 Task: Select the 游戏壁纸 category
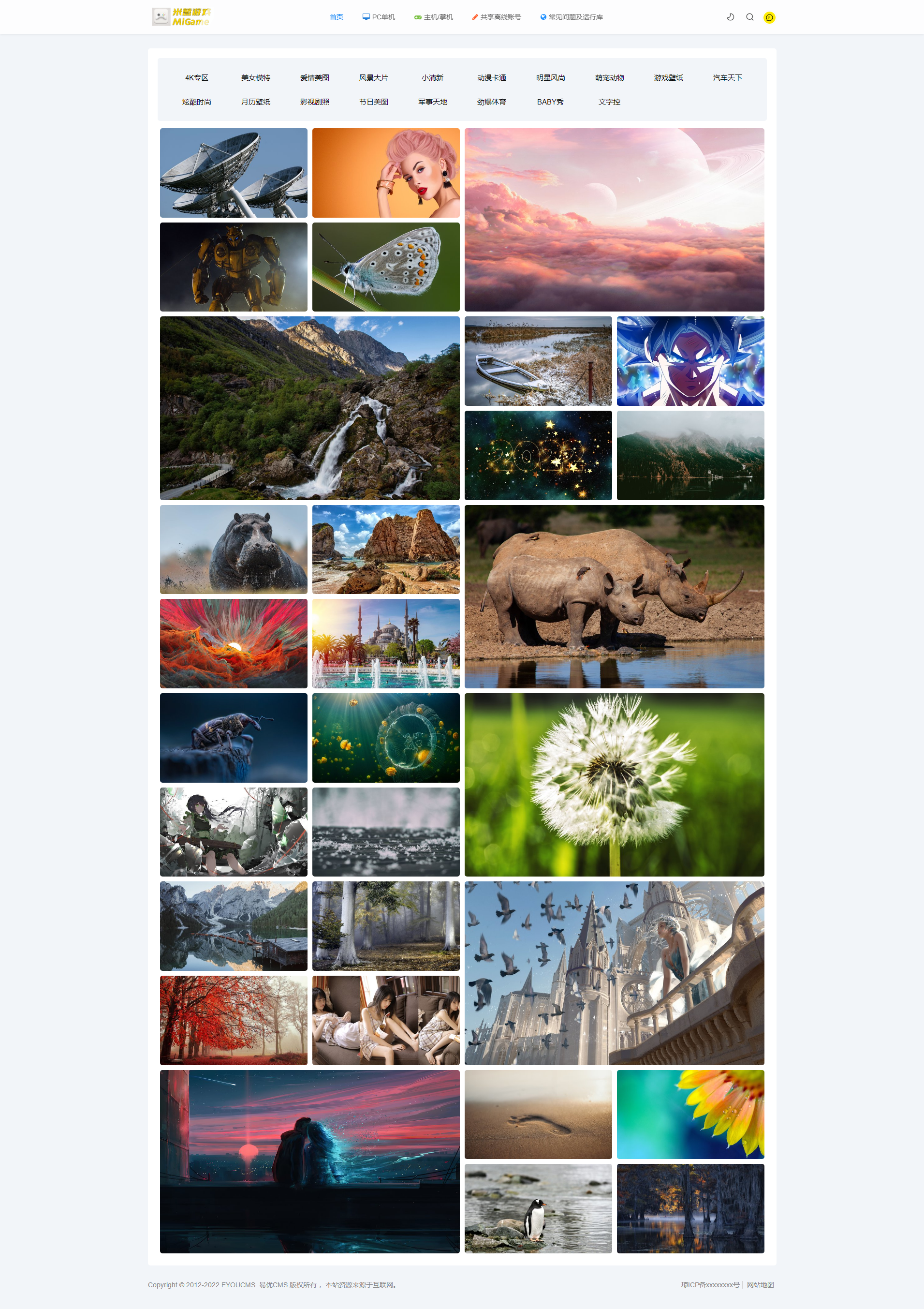668,78
